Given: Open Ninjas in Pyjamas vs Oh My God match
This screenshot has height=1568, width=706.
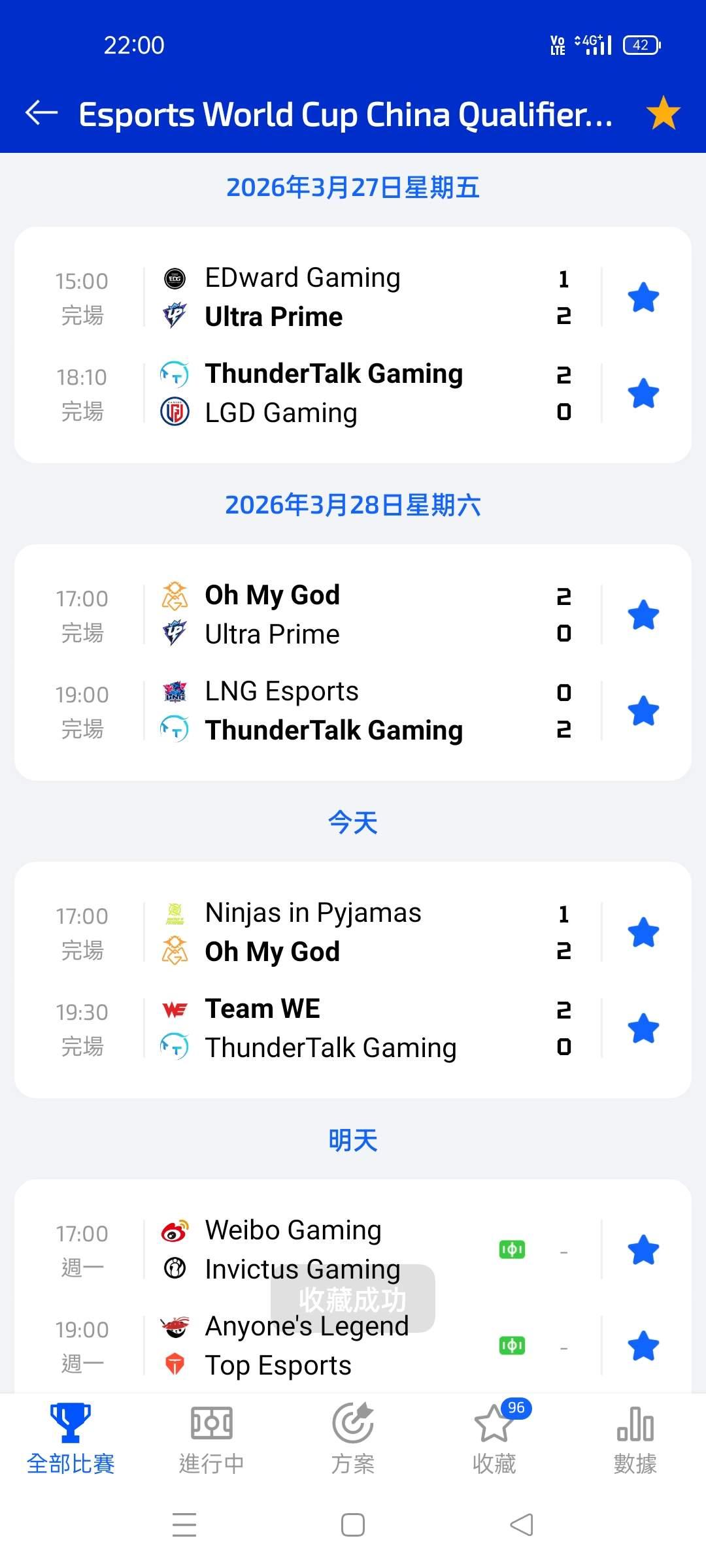Looking at the screenshot, I should click(353, 932).
